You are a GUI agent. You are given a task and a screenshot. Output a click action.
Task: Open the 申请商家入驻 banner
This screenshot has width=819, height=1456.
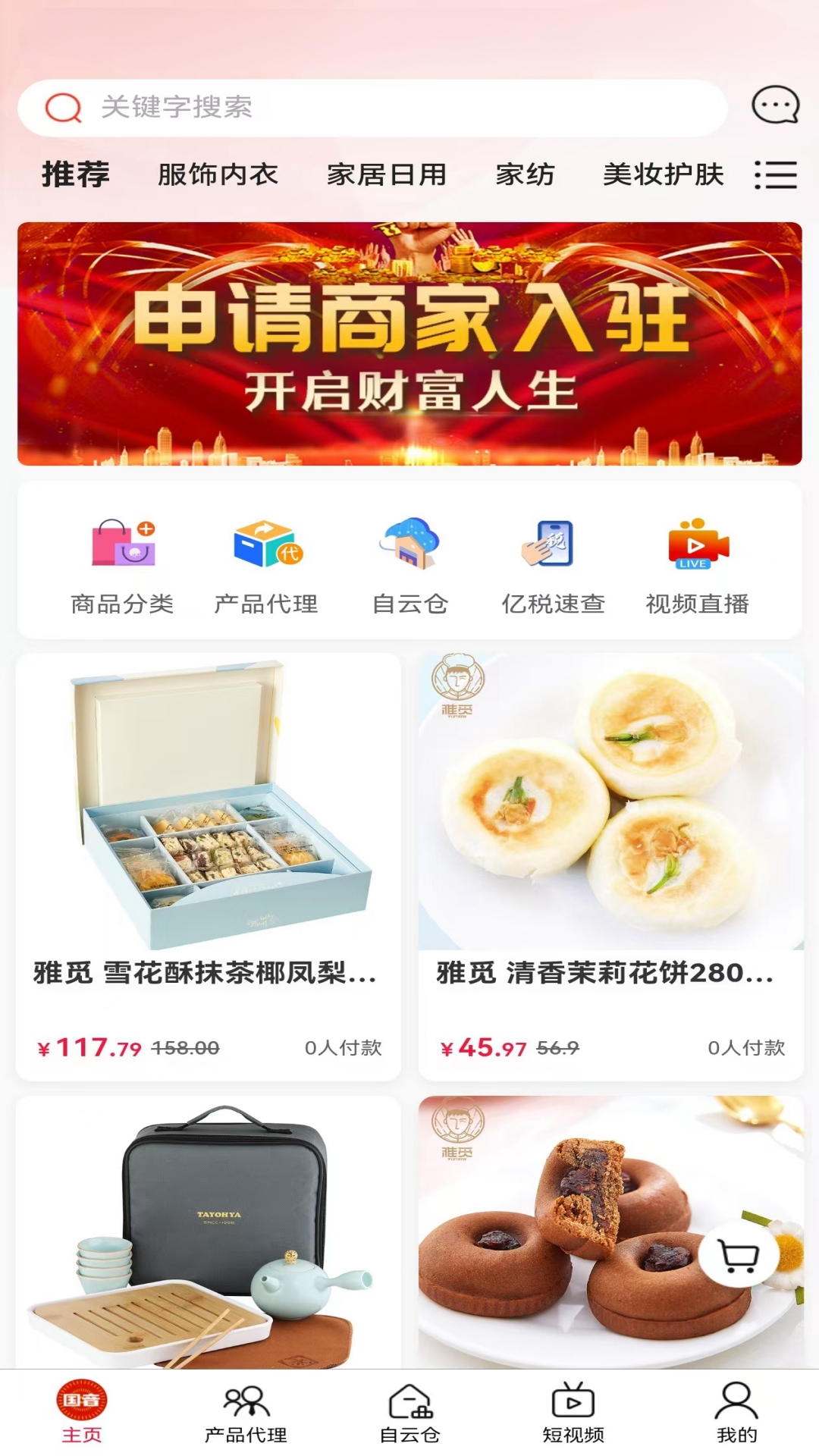click(x=409, y=343)
